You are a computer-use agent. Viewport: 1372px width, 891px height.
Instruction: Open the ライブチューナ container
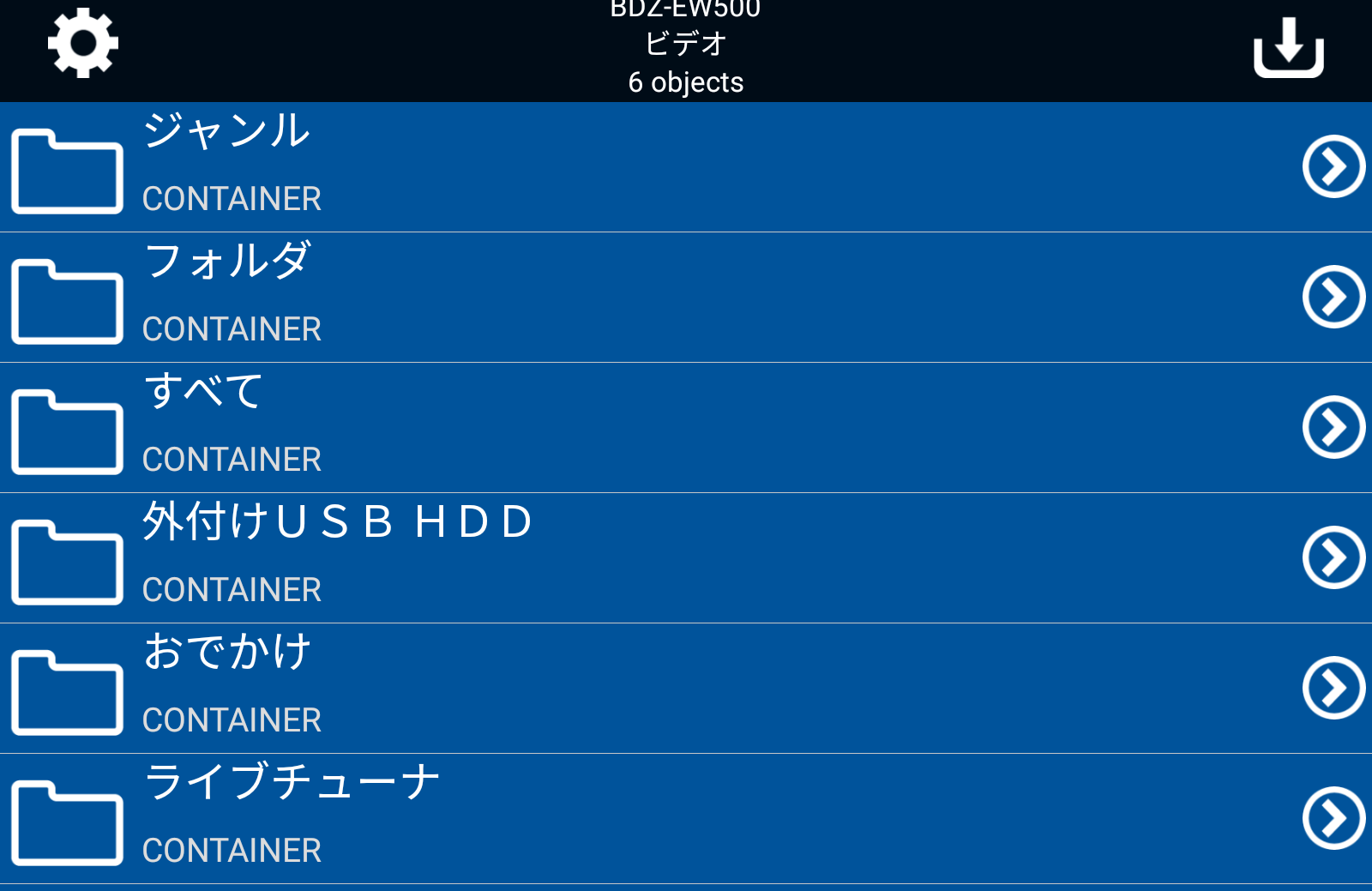pos(686,819)
